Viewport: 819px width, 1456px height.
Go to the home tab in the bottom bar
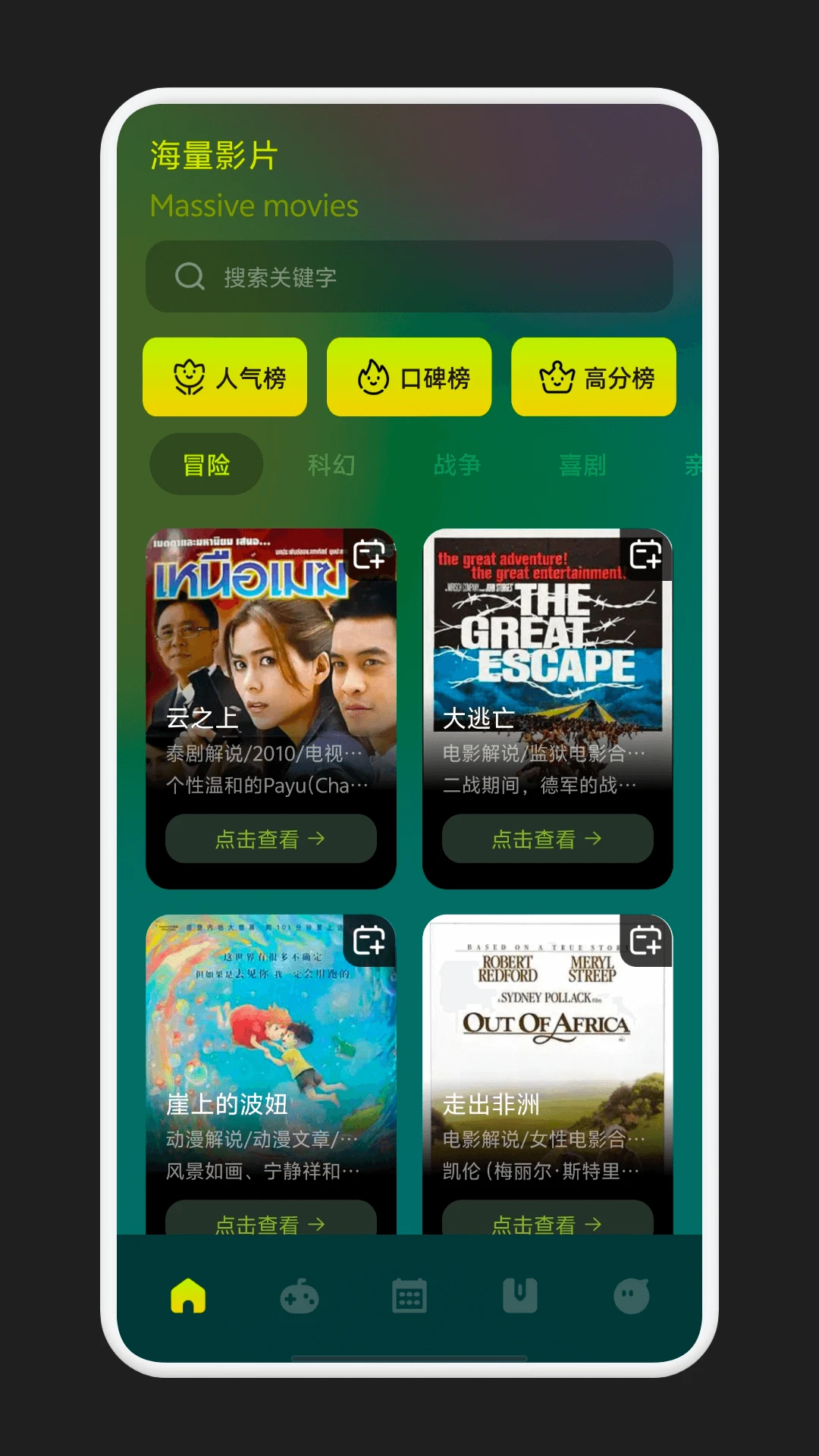188,1296
